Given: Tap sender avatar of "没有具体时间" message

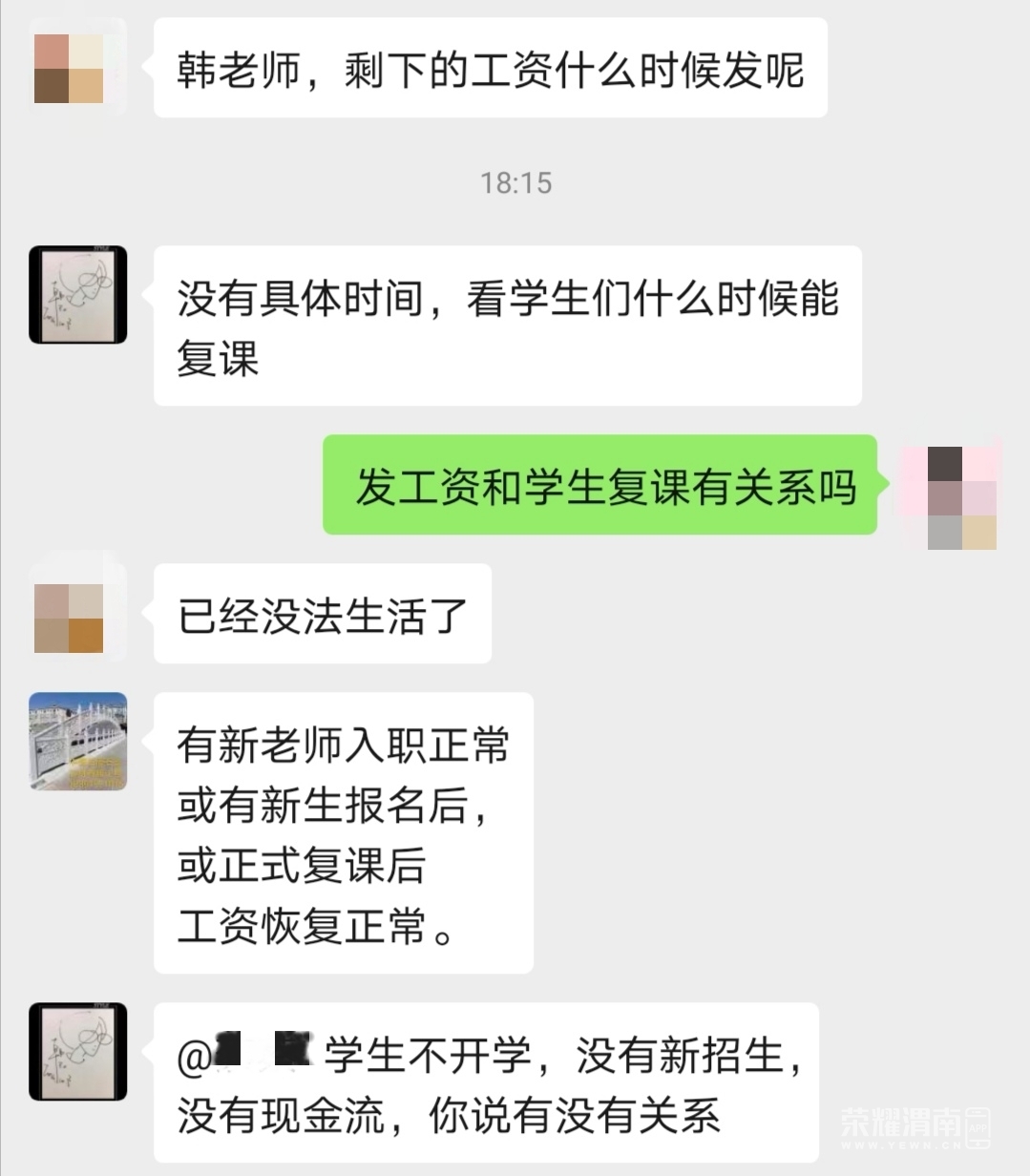Looking at the screenshot, I should 77,295.
